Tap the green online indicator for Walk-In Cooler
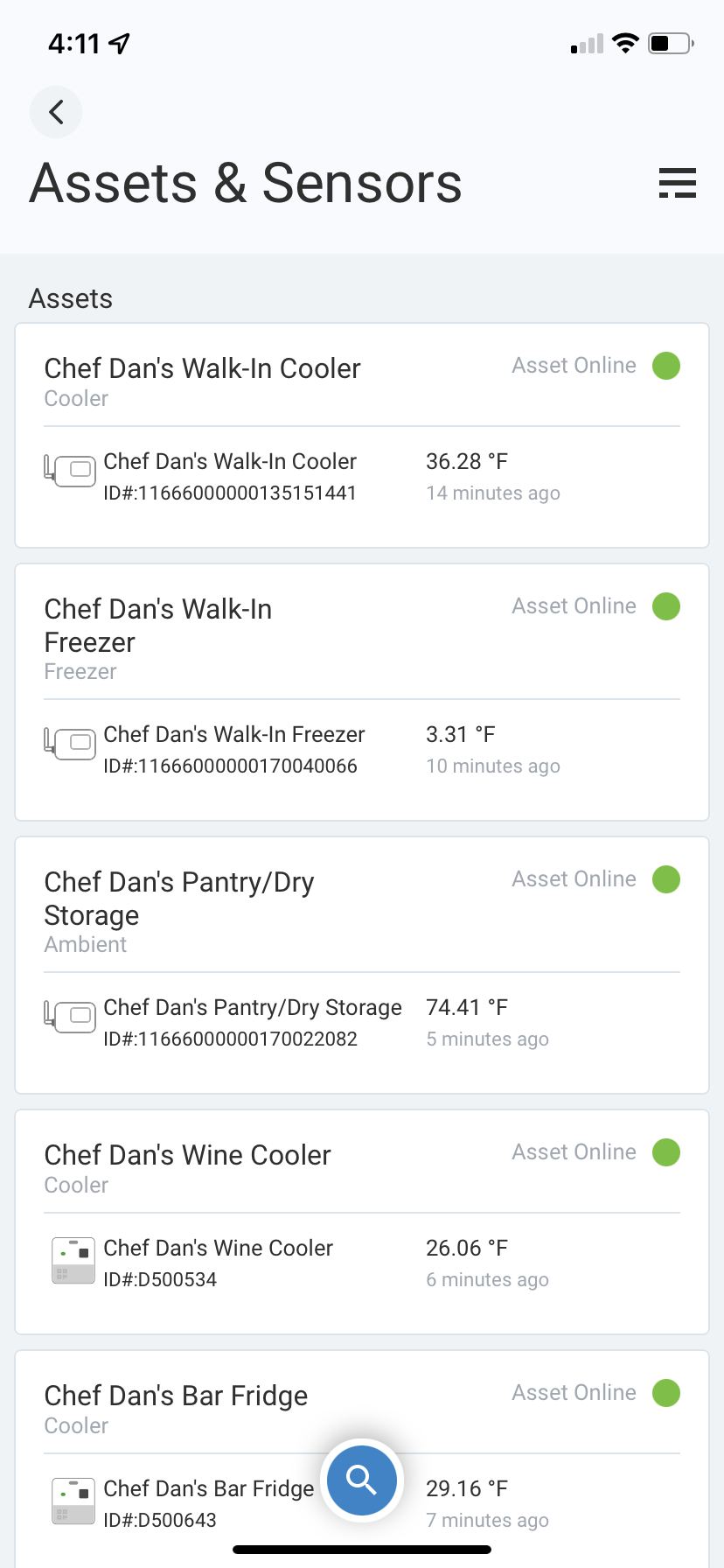Image resolution: width=724 pixels, height=1568 pixels. pos(666,366)
